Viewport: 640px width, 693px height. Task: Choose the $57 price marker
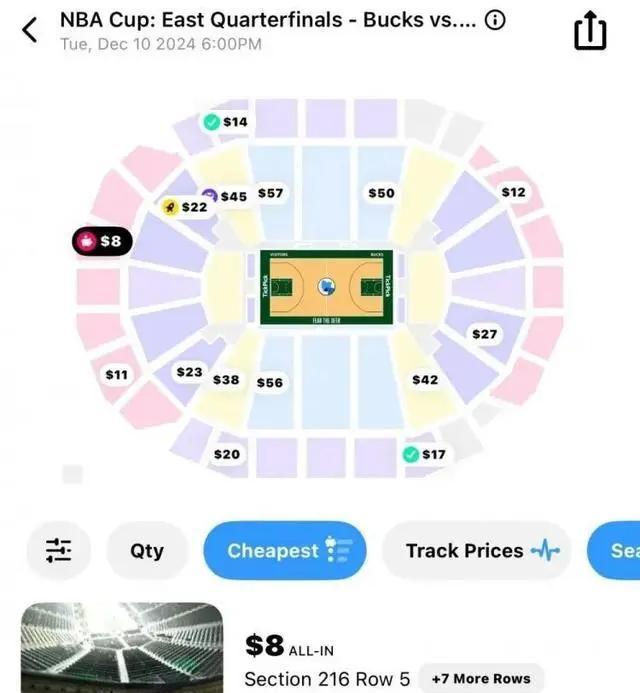[271, 193]
